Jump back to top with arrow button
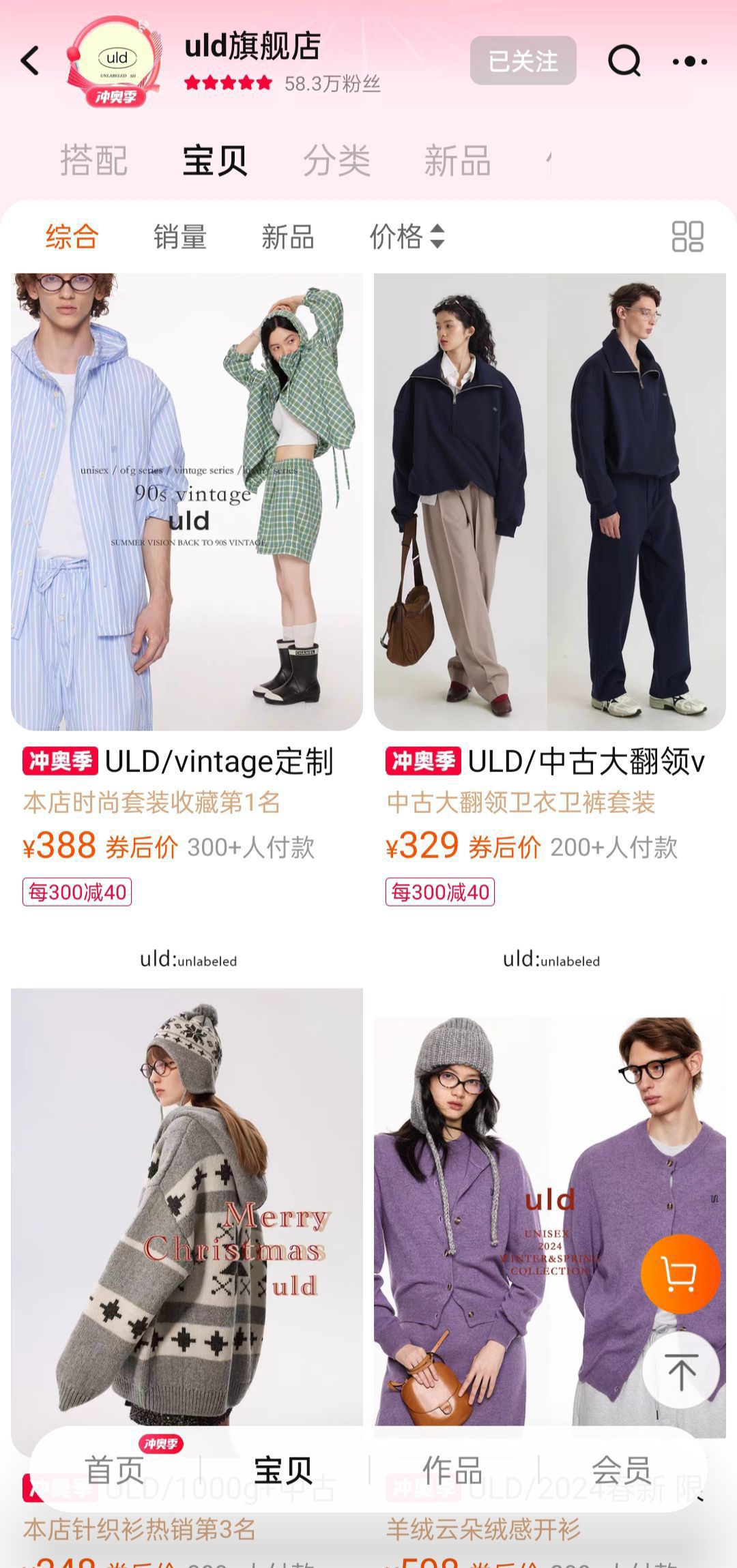 point(680,1371)
